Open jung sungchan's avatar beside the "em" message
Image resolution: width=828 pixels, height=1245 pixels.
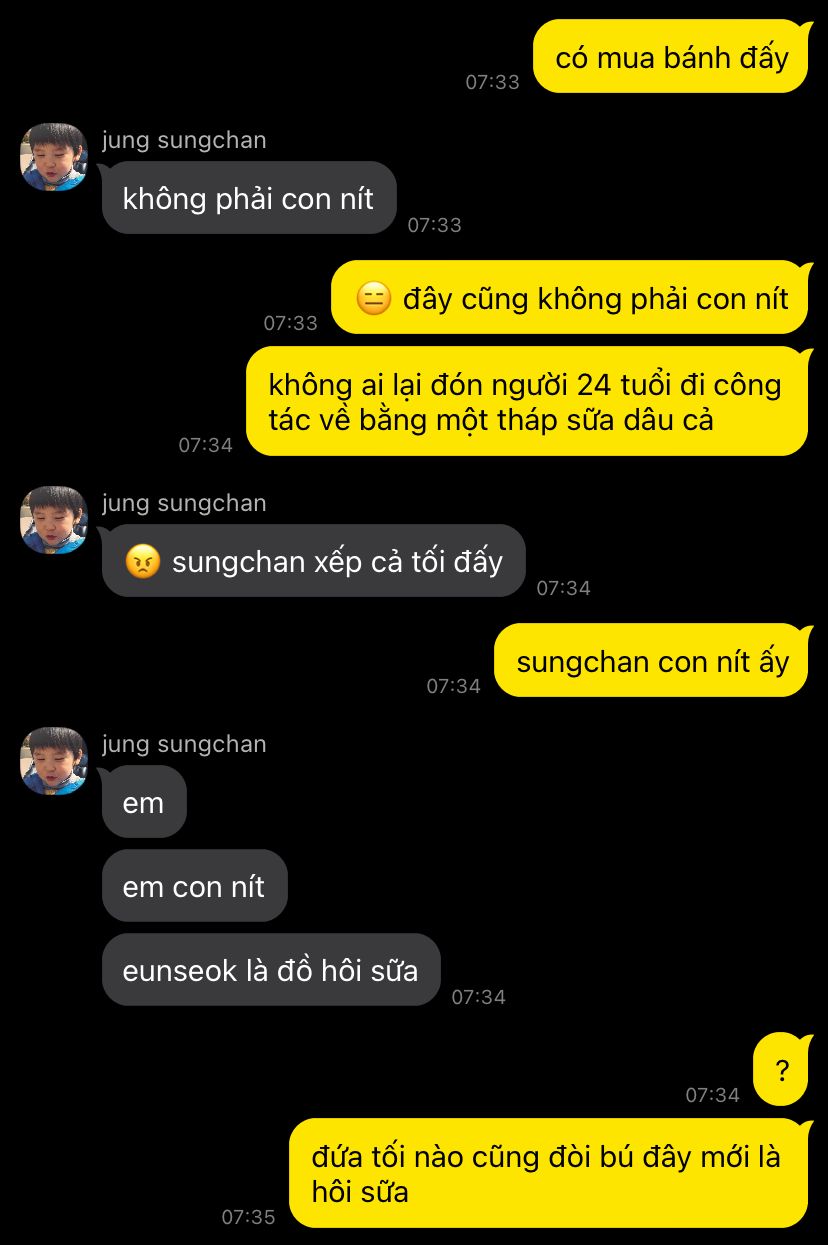54,761
